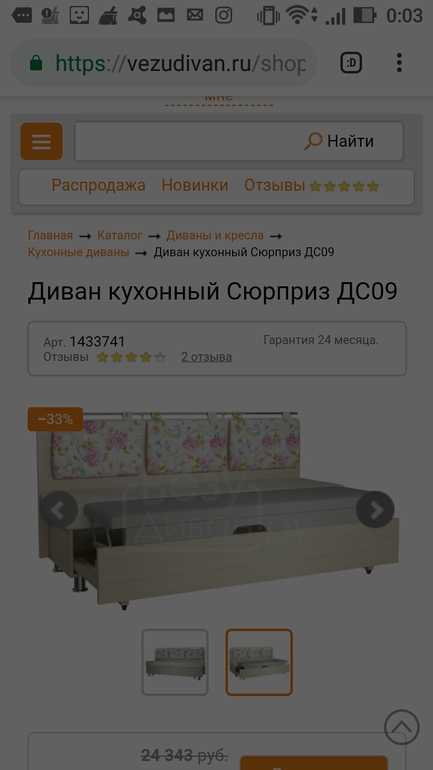This screenshot has width=433, height=770.
Task: Tap the scroll-to-top arrow button
Action: pos(402,727)
